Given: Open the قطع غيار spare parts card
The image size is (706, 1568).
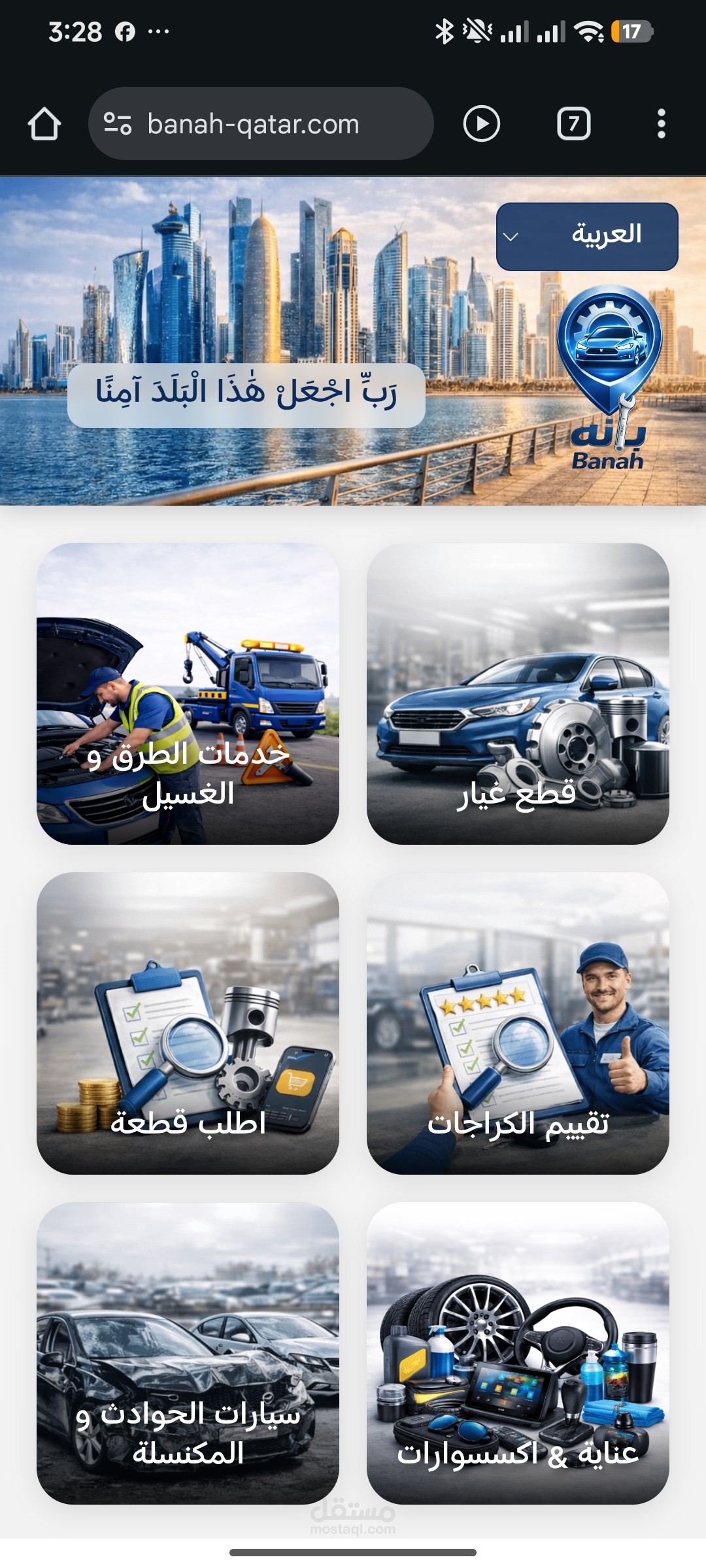Looking at the screenshot, I should click(518, 694).
